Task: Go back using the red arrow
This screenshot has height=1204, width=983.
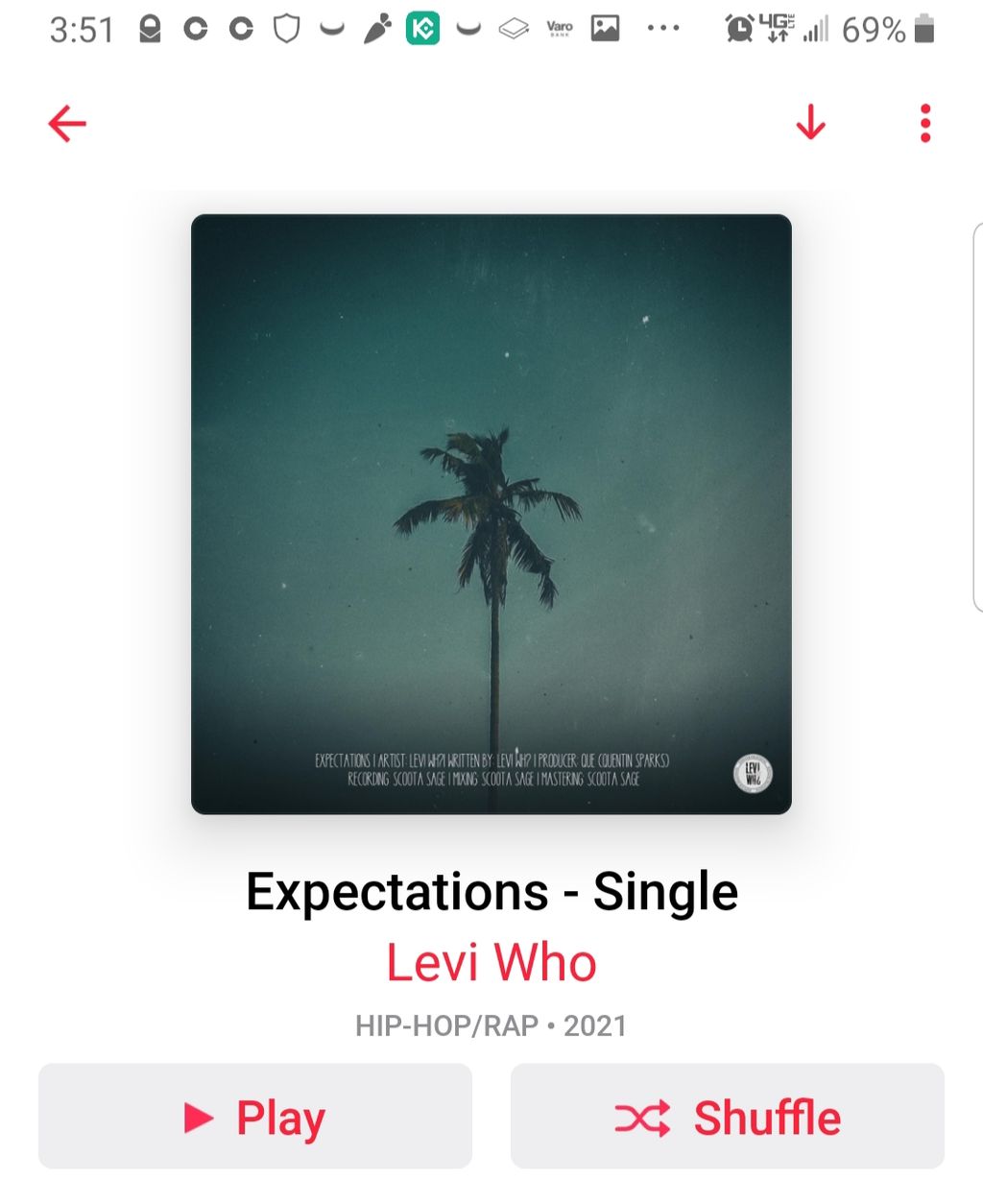Action: pos(67,124)
